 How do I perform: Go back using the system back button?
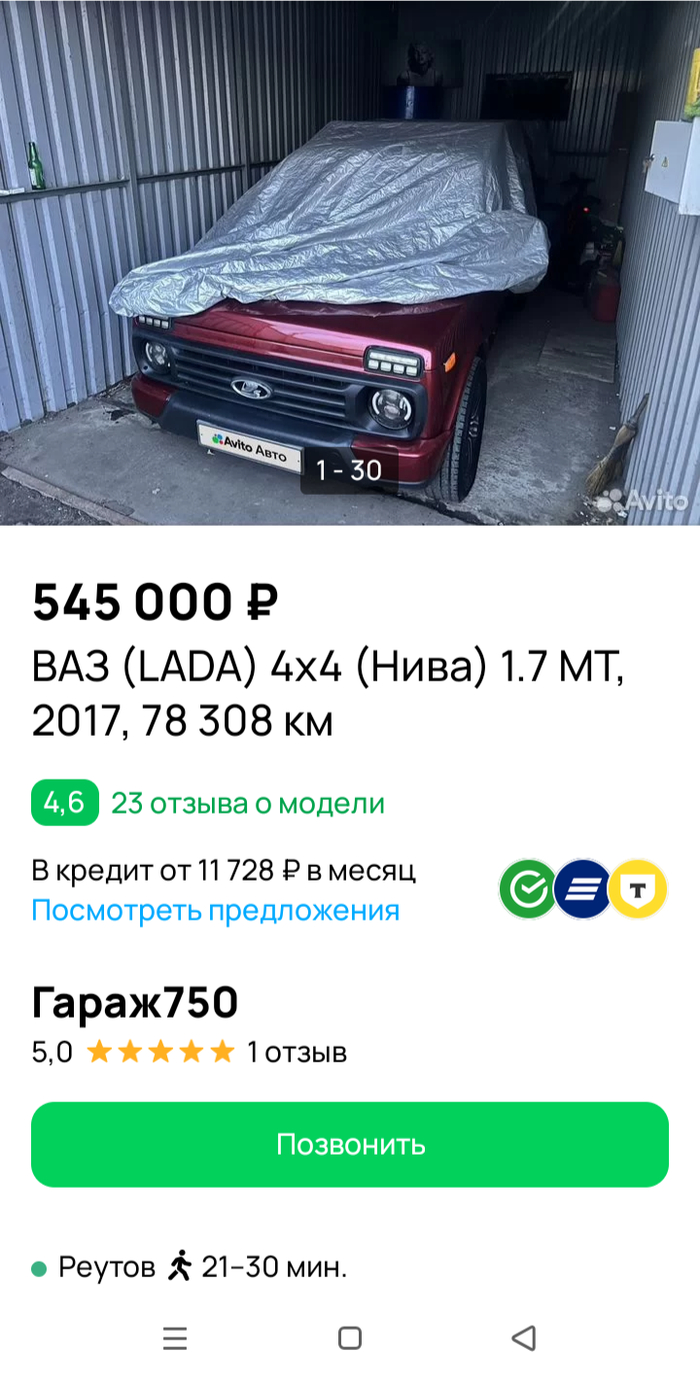[523, 1338]
